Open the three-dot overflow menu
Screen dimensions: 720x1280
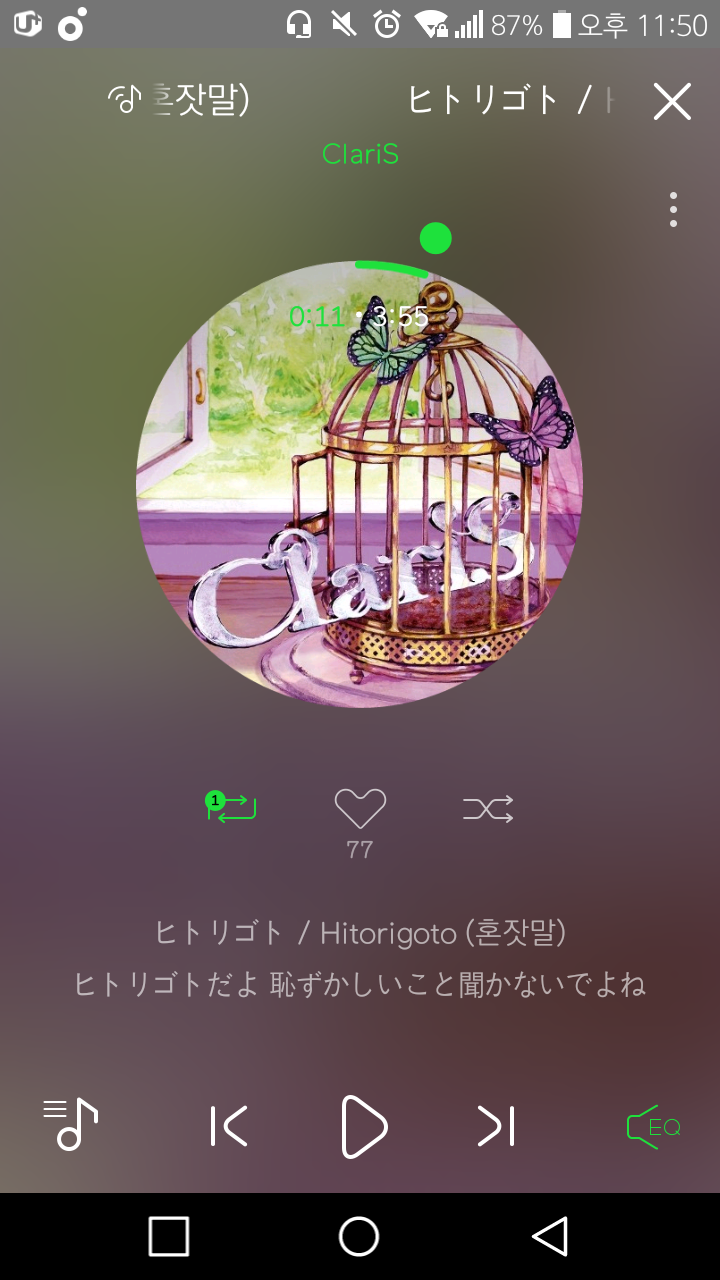[673, 210]
